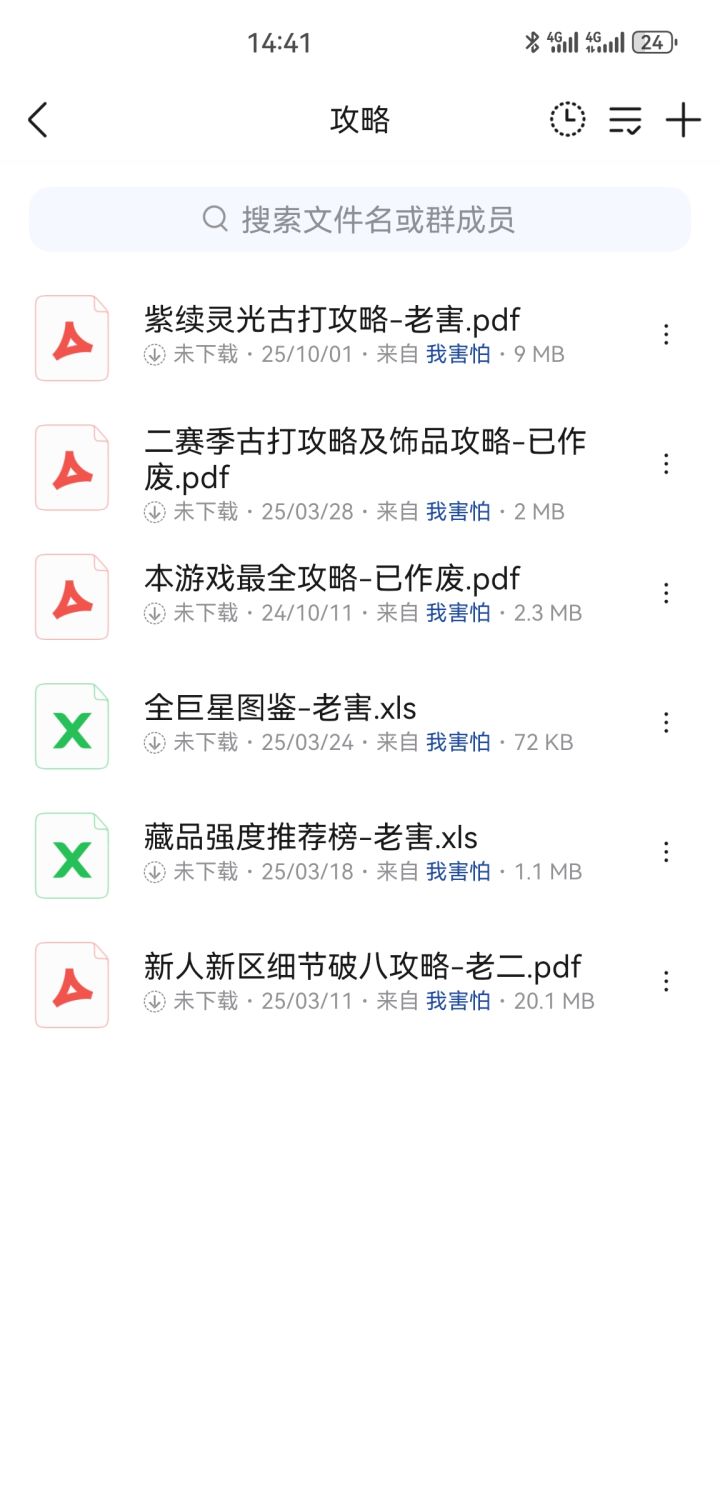Show more options for 新人新区细节破八攻略-老二.pdf
This screenshot has width=720, height=1485.
pos(666,982)
